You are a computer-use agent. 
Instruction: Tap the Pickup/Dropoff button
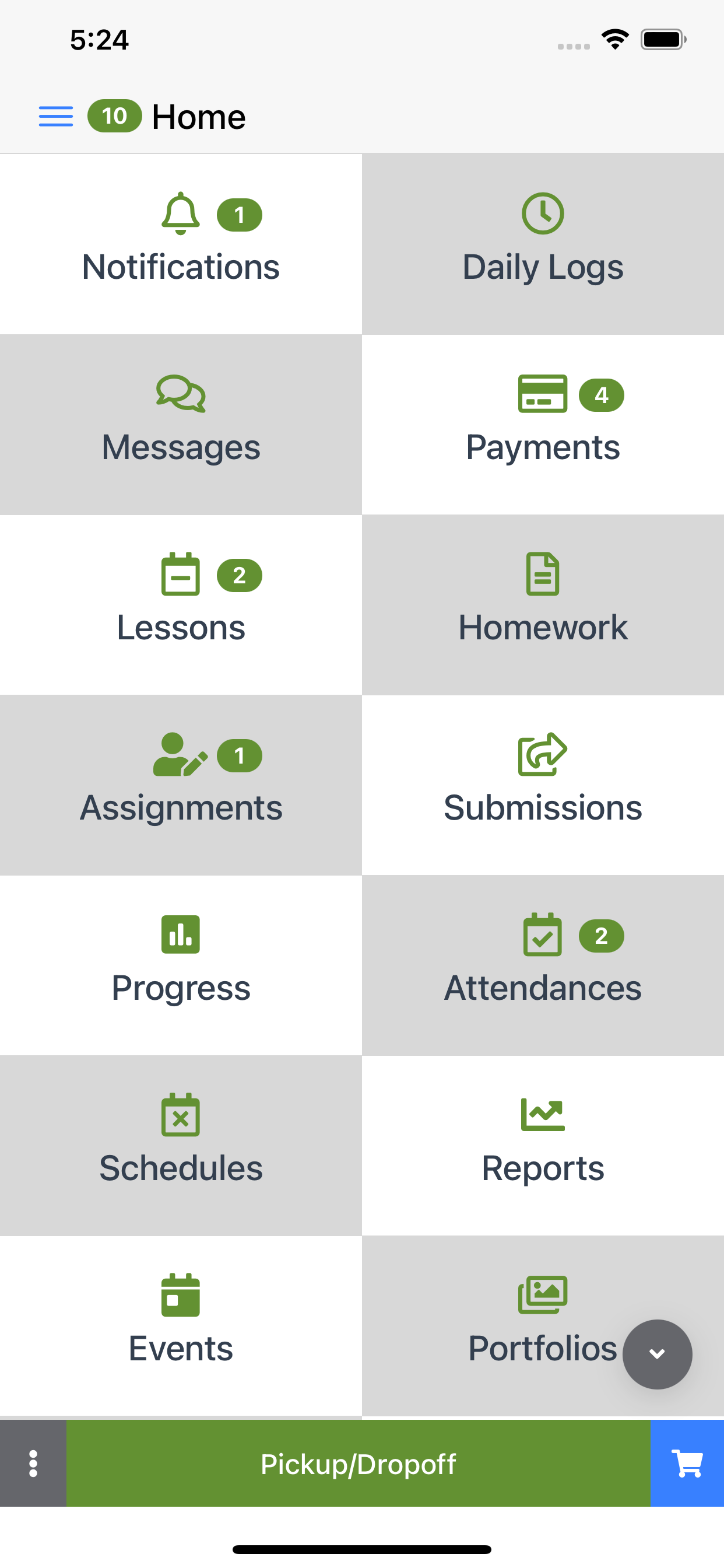coord(359,1464)
